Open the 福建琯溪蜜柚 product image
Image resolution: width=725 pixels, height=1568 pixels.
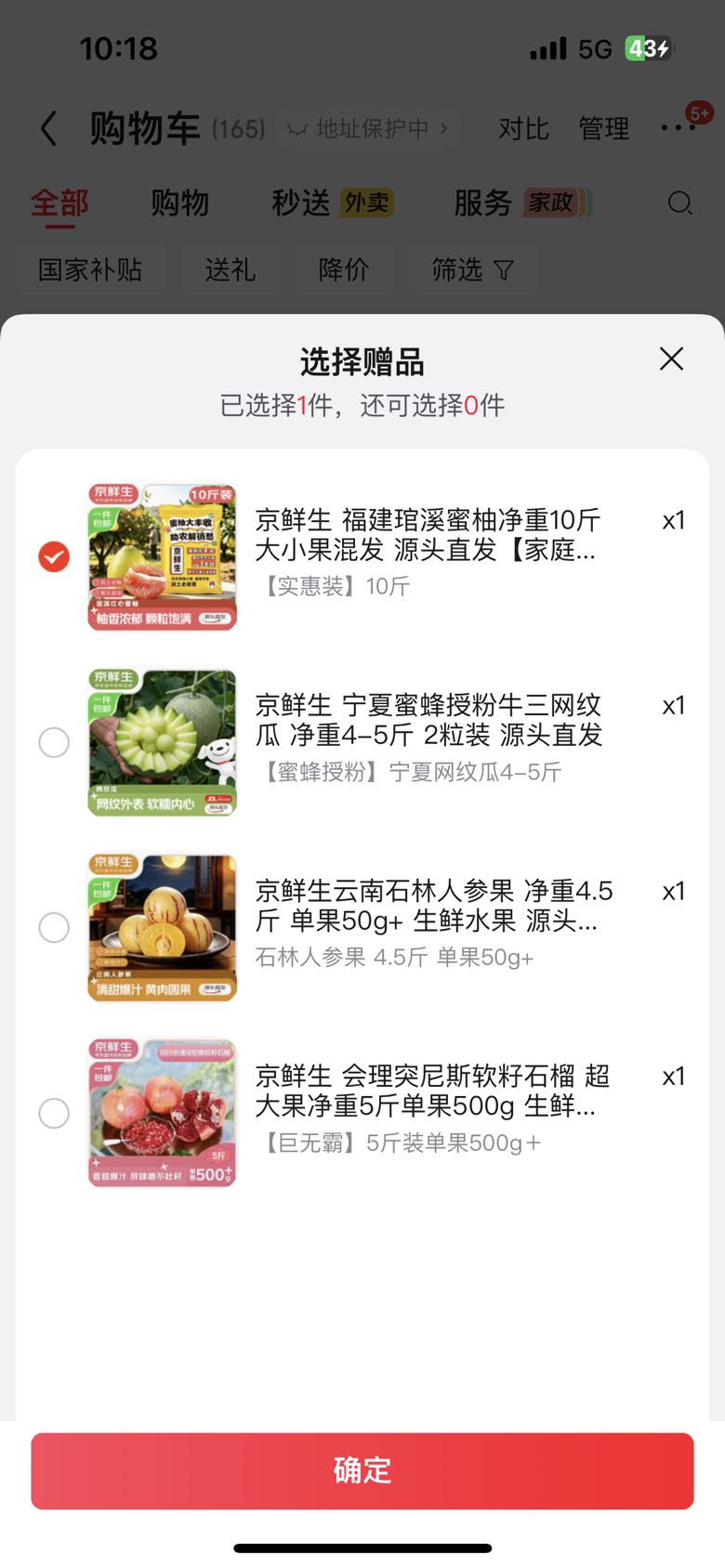tap(163, 557)
